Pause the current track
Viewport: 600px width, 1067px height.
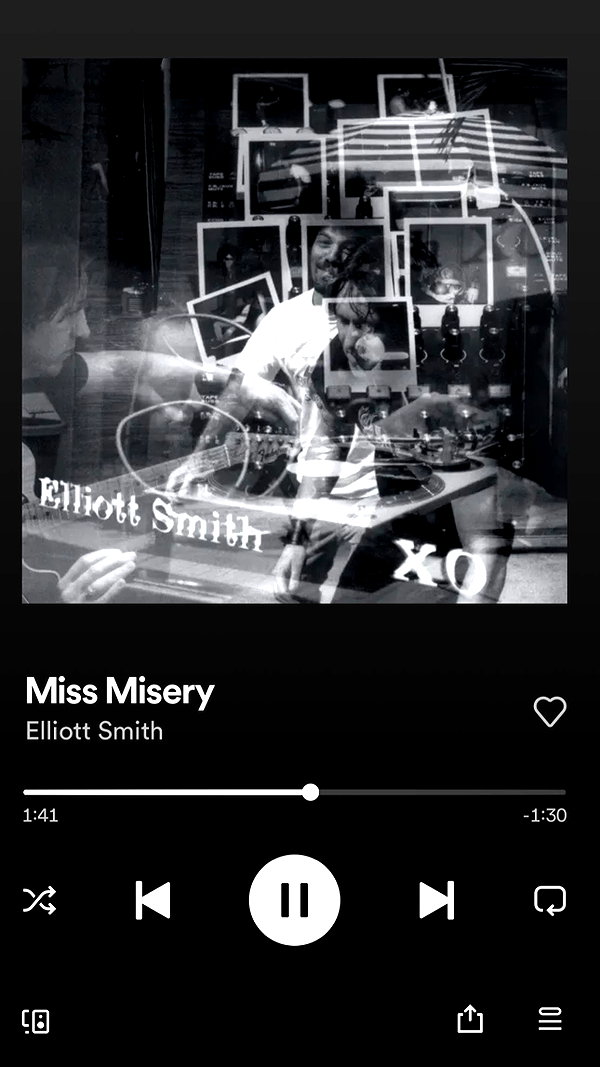pyautogui.click(x=295, y=900)
